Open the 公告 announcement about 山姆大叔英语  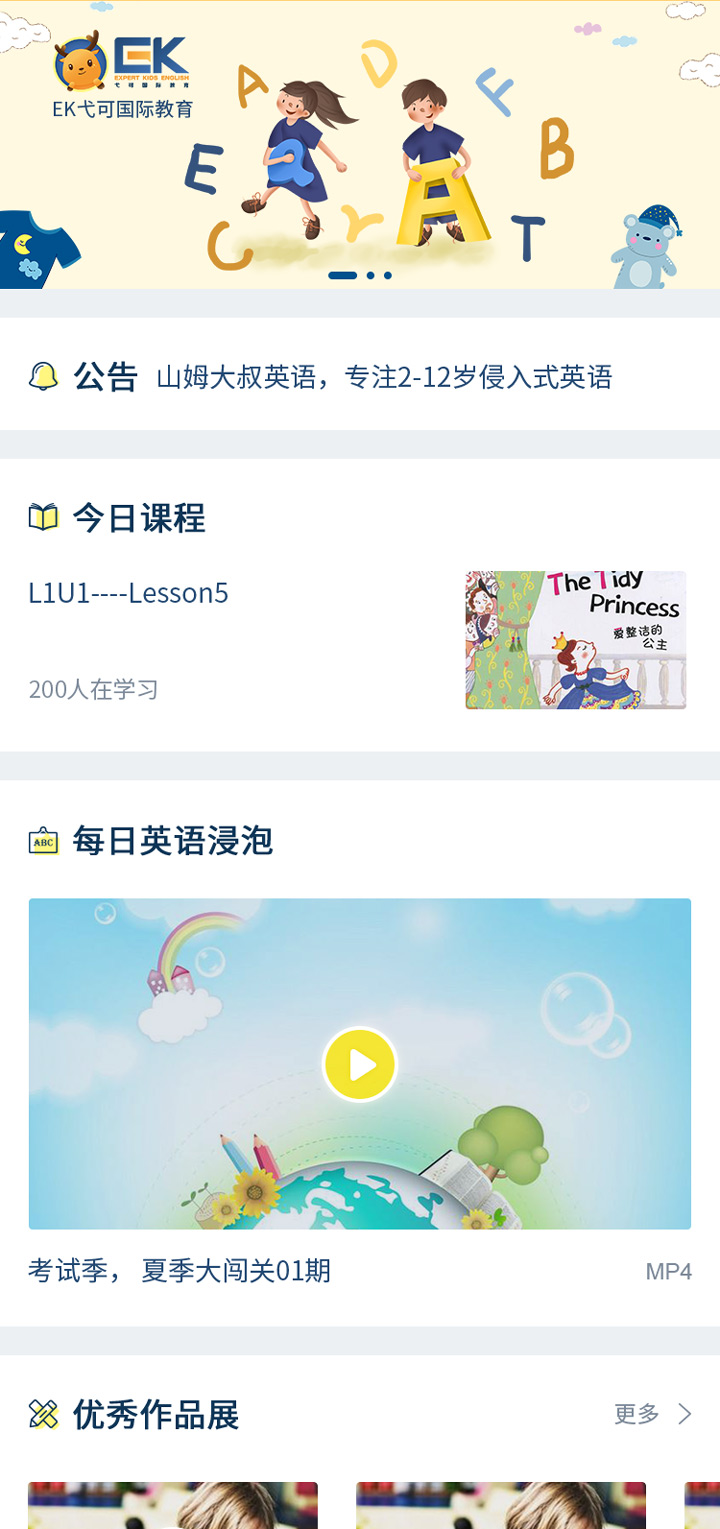(x=384, y=377)
